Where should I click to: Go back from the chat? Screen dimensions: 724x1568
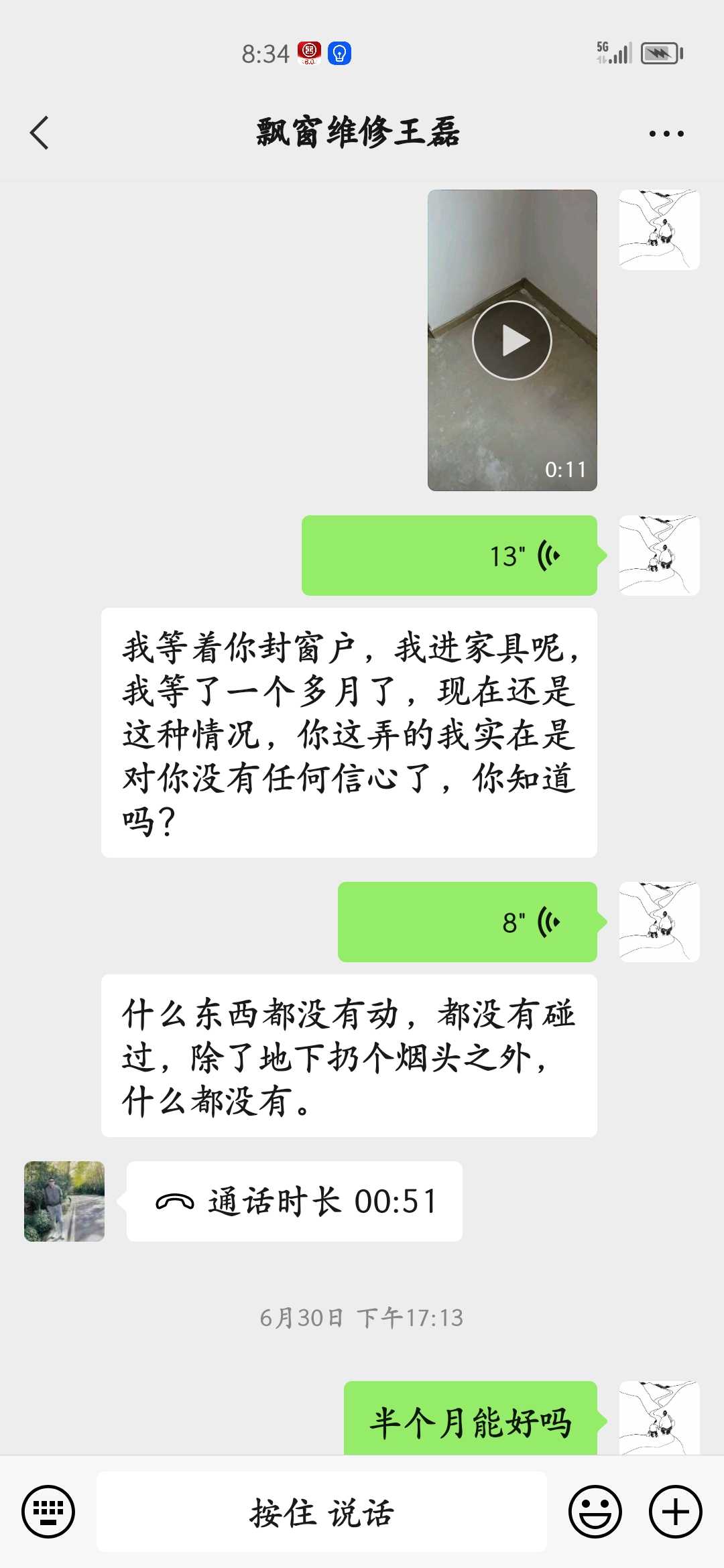tap(40, 133)
